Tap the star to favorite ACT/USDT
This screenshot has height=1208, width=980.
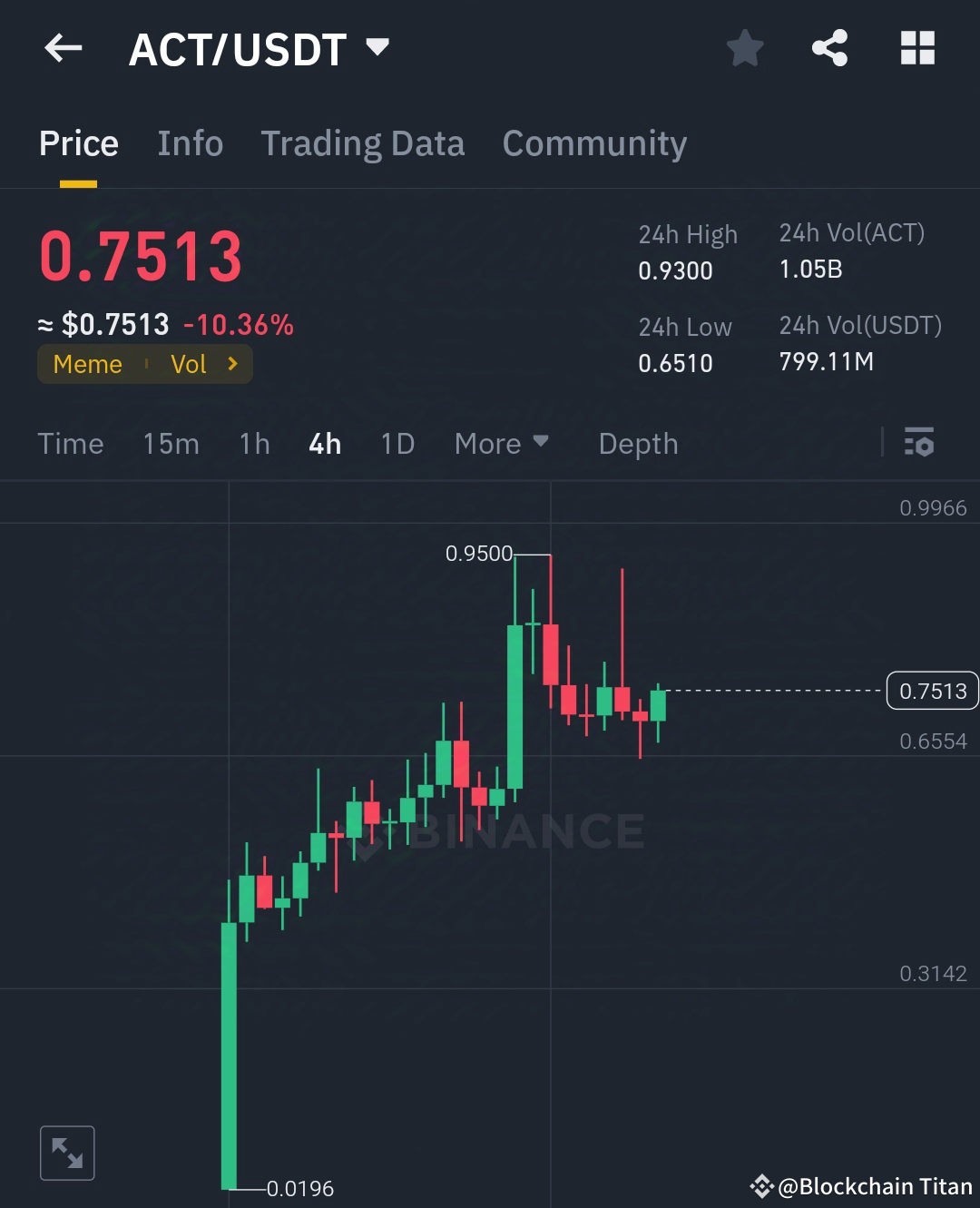pos(744,50)
